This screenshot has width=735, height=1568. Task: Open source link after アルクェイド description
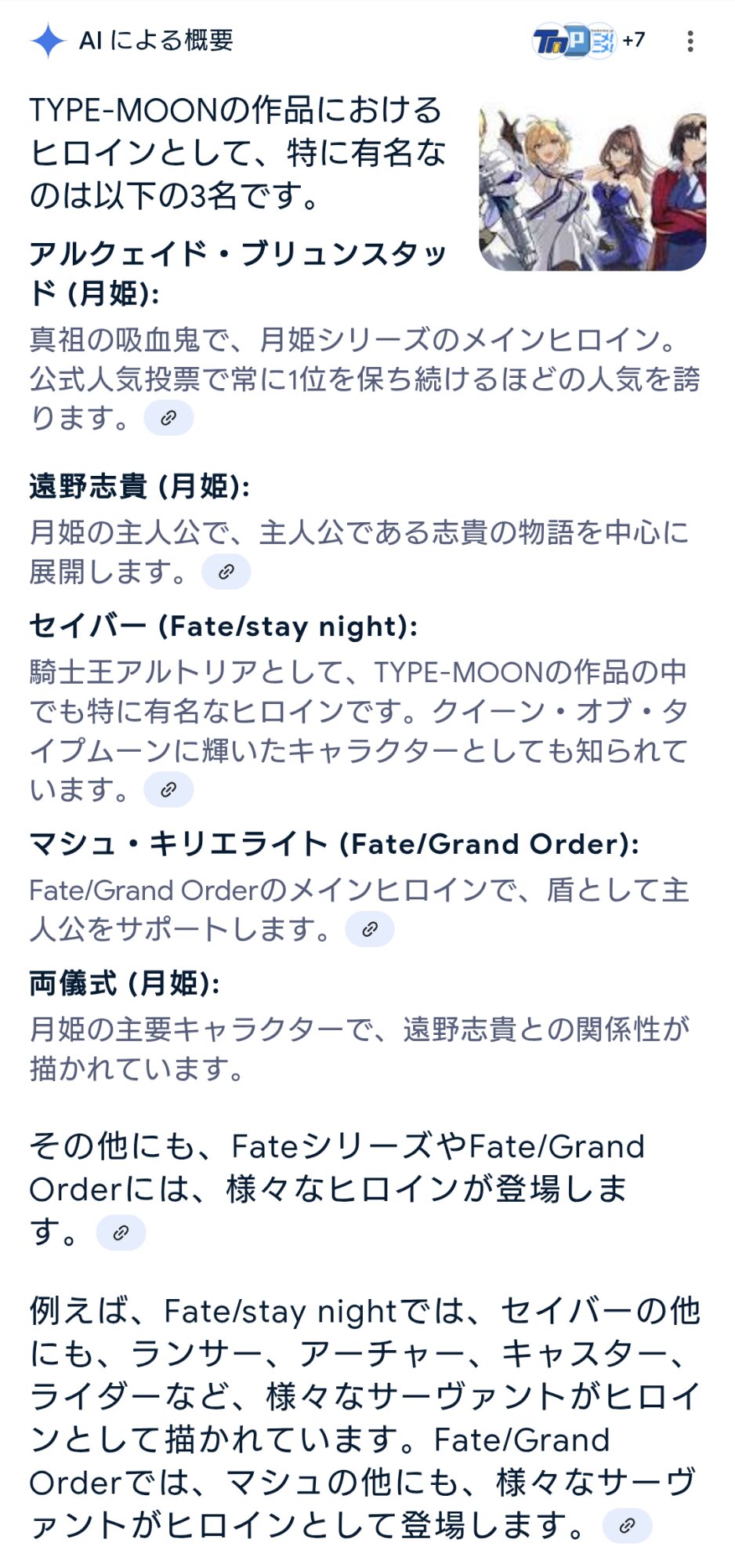[x=168, y=418]
